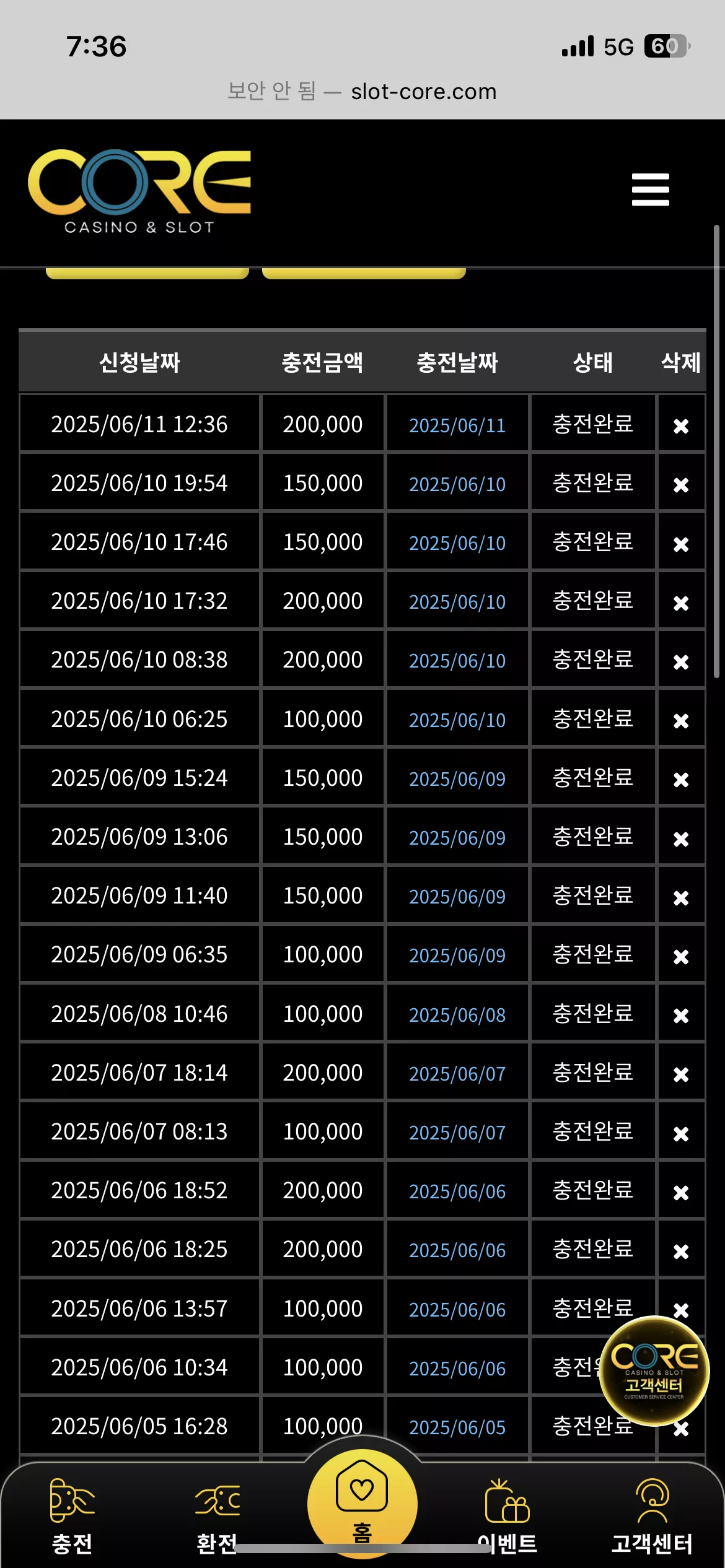This screenshot has width=725, height=1568.
Task: Delete the 2025/06/11 12:36 charge record
Action: coord(681,426)
